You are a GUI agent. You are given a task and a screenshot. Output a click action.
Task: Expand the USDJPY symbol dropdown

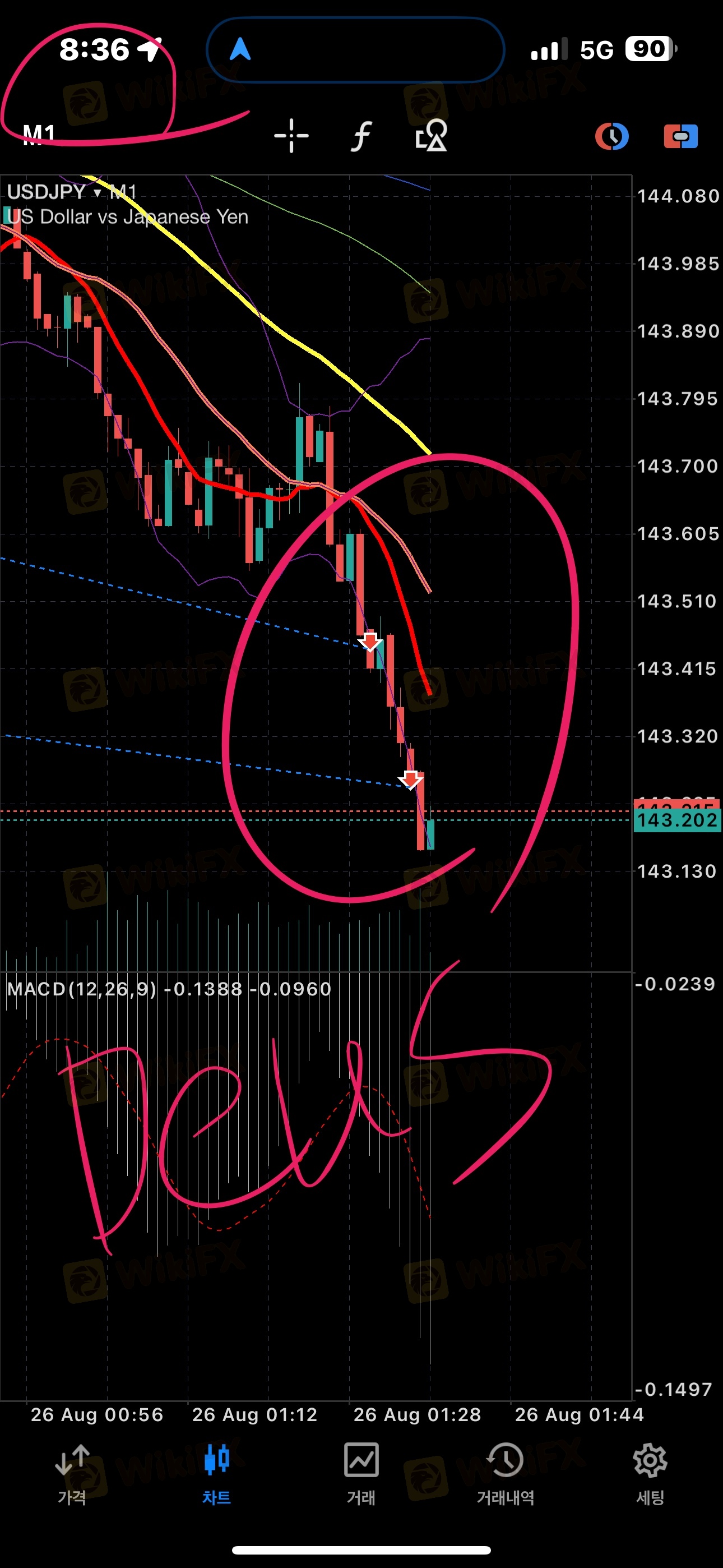97,192
